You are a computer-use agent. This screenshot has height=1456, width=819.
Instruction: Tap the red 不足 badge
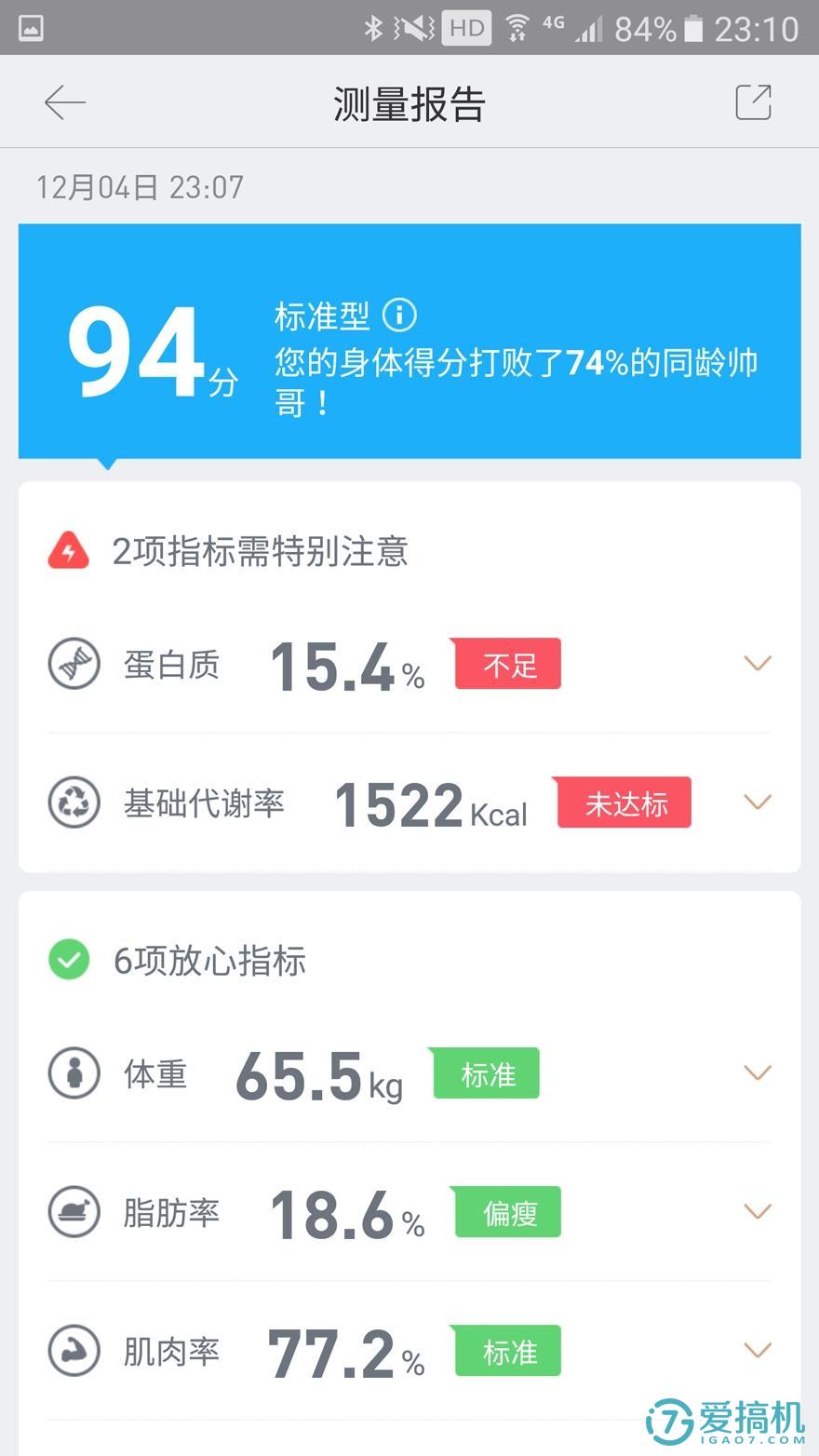506,663
